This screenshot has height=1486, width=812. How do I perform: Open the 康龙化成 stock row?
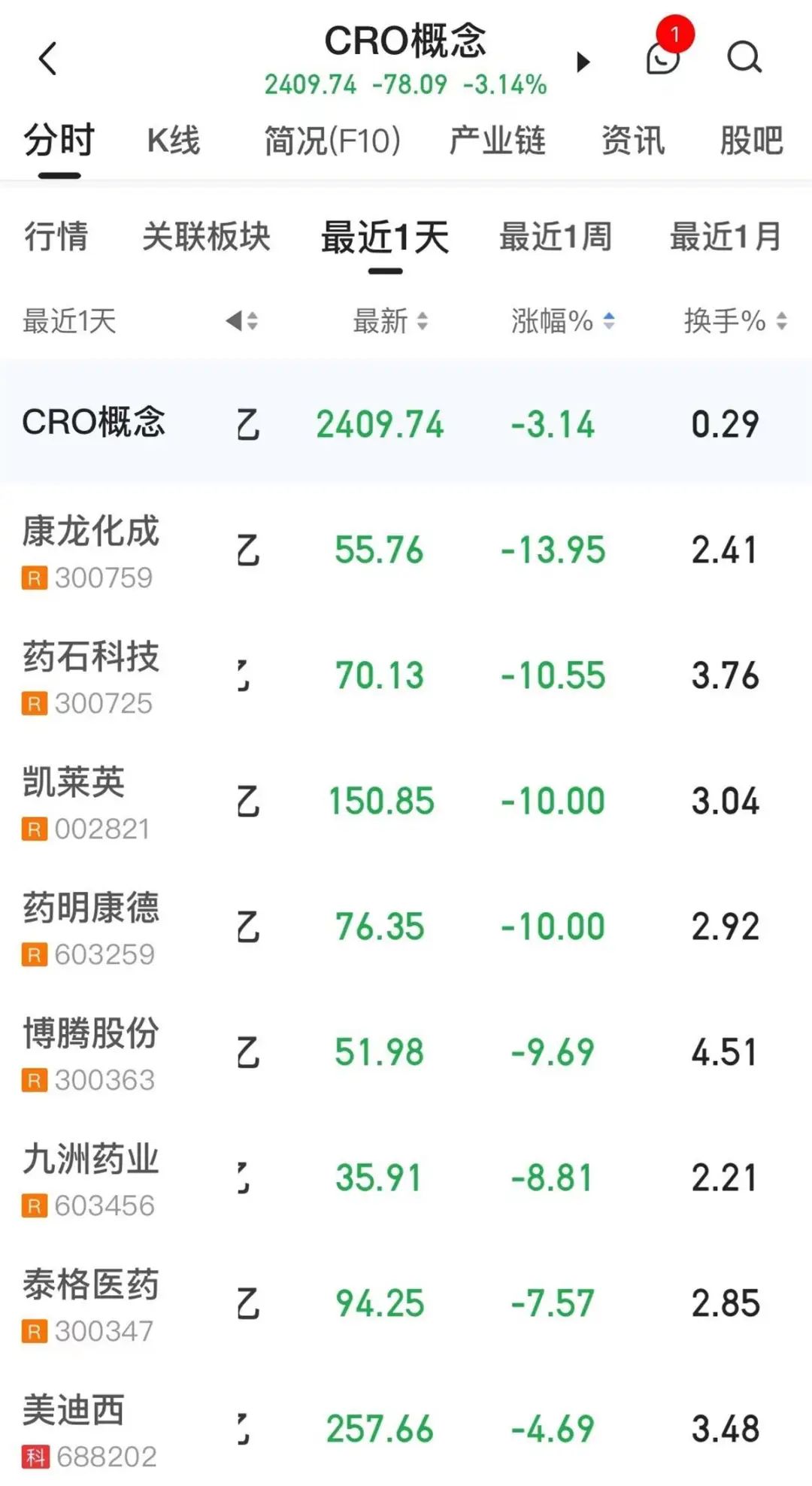pyautogui.click(x=406, y=550)
